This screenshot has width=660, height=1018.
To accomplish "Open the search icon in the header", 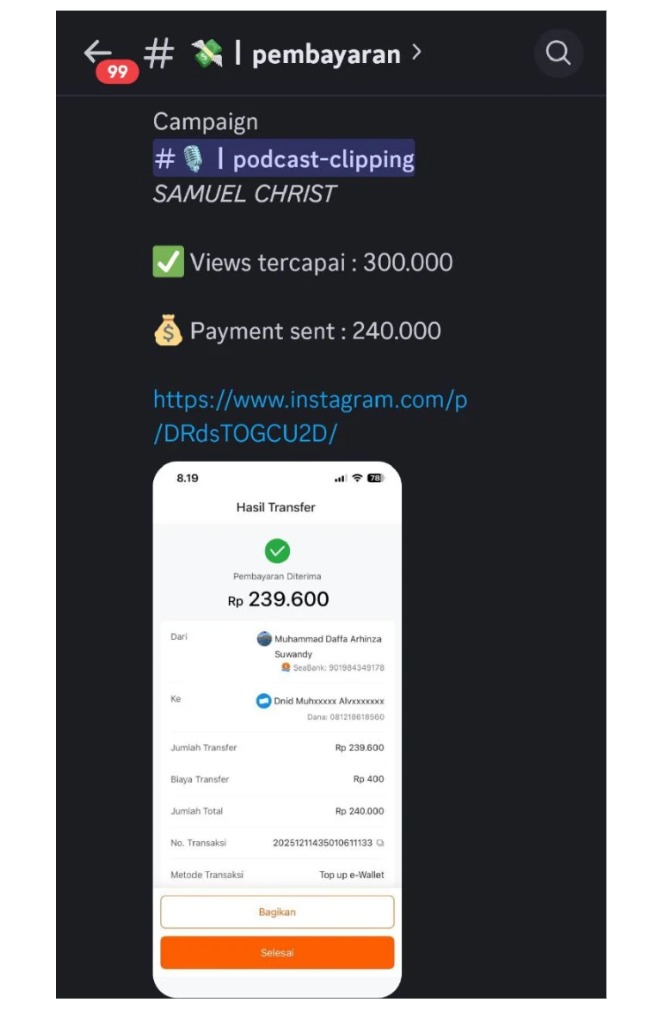I will tap(558, 53).
